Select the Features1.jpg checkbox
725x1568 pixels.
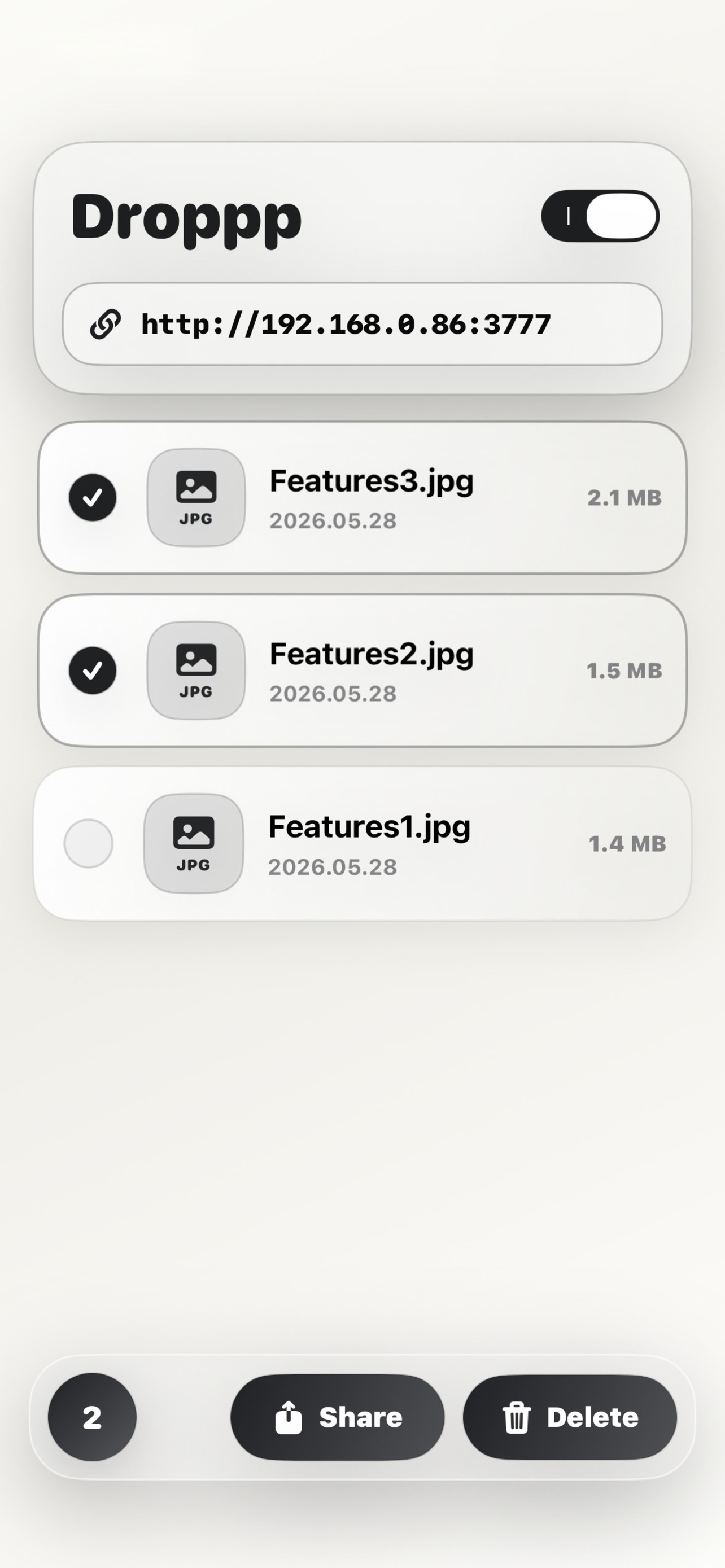click(x=89, y=843)
